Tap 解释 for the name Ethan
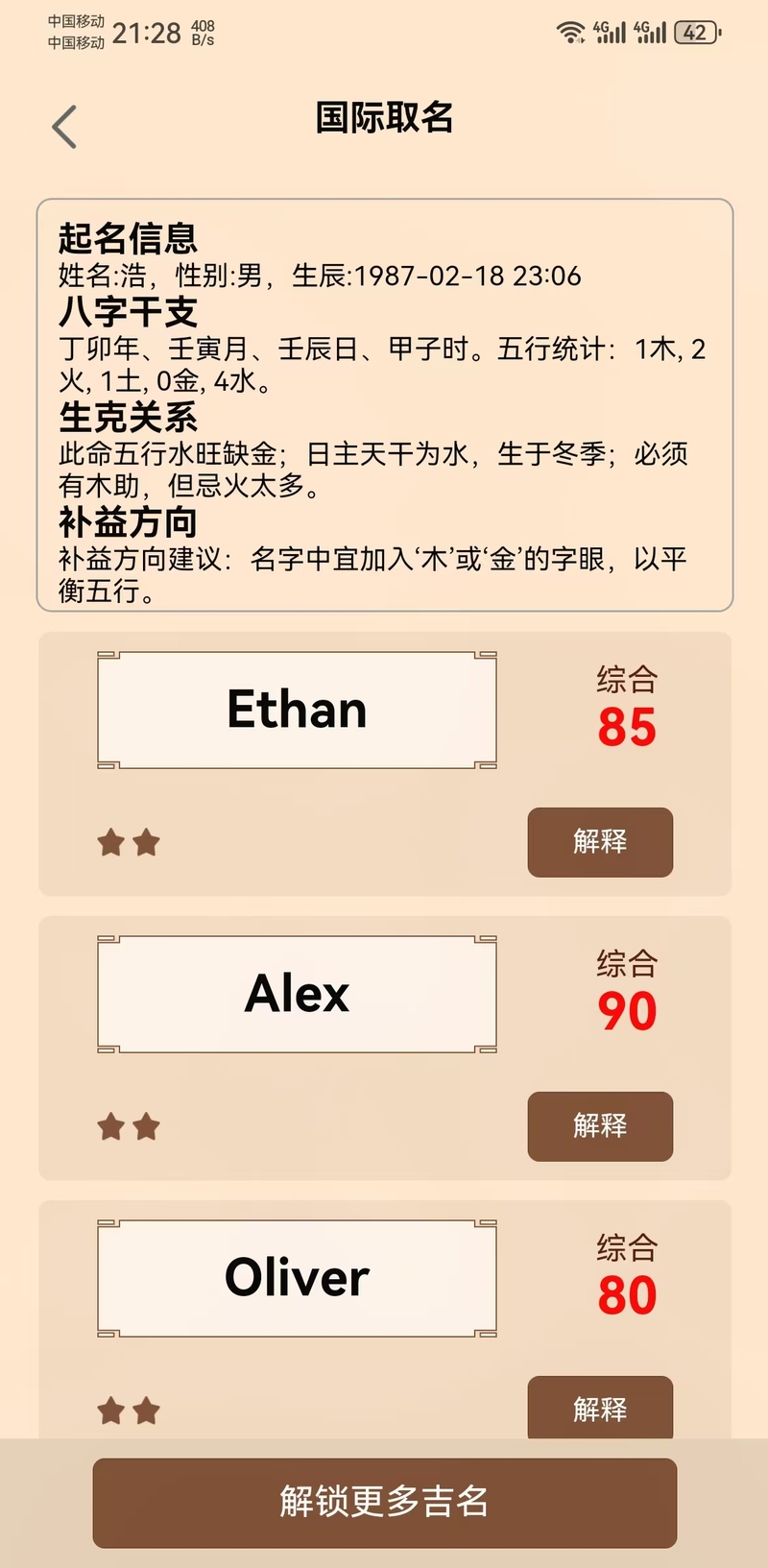The width and height of the screenshot is (768, 1568). pyautogui.click(x=600, y=842)
